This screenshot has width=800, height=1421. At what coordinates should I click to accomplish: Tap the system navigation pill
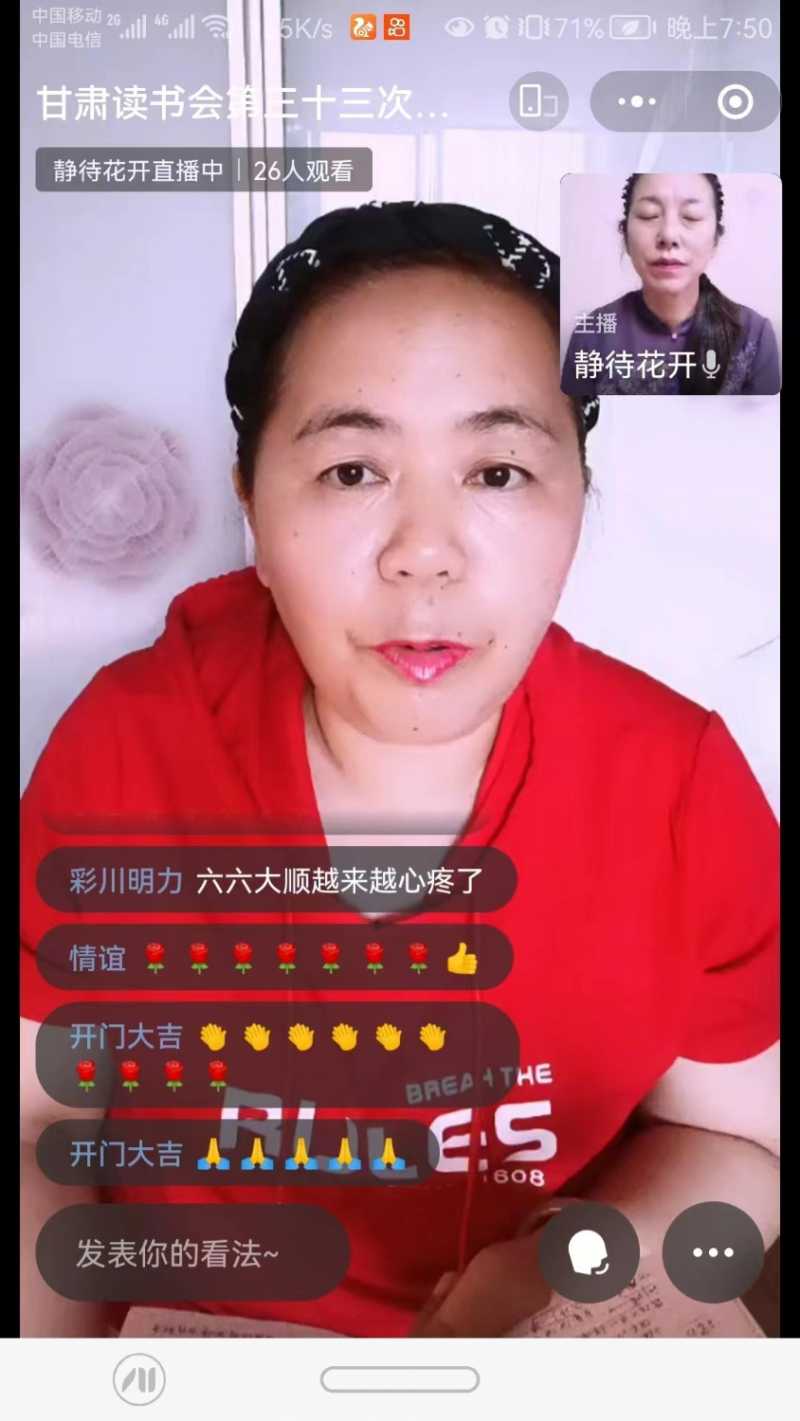tap(399, 1380)
